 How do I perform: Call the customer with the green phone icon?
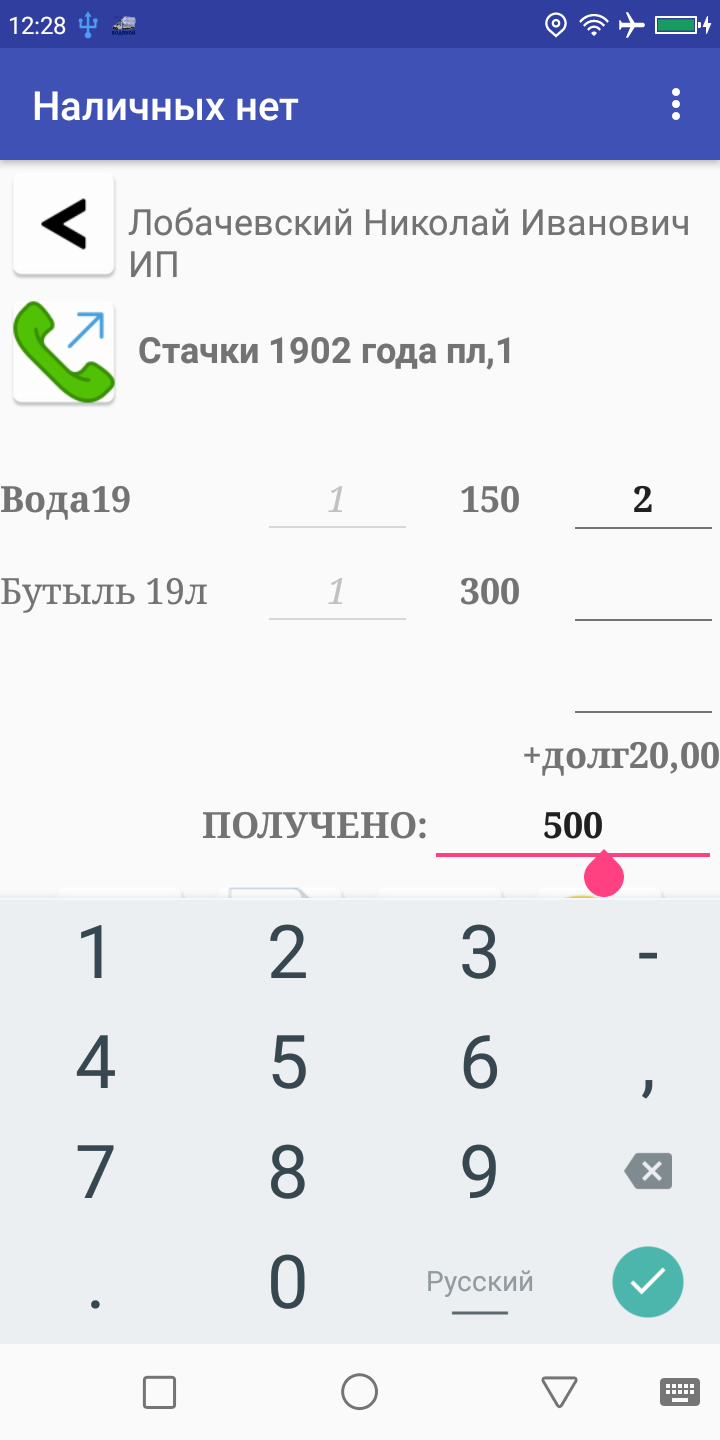point(64,353)
